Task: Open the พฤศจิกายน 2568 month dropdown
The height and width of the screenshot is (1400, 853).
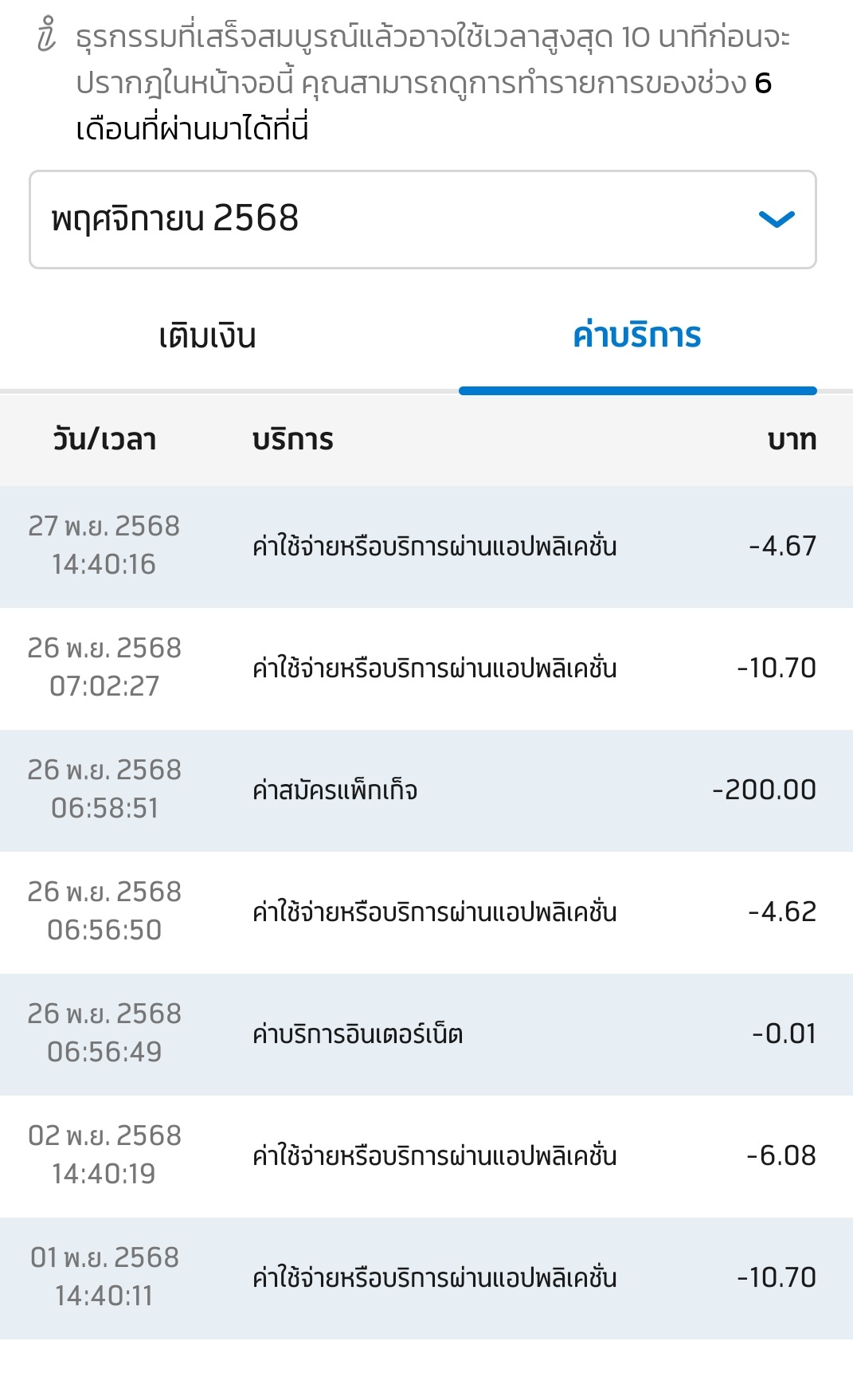Action: click(x=422, y=219)
